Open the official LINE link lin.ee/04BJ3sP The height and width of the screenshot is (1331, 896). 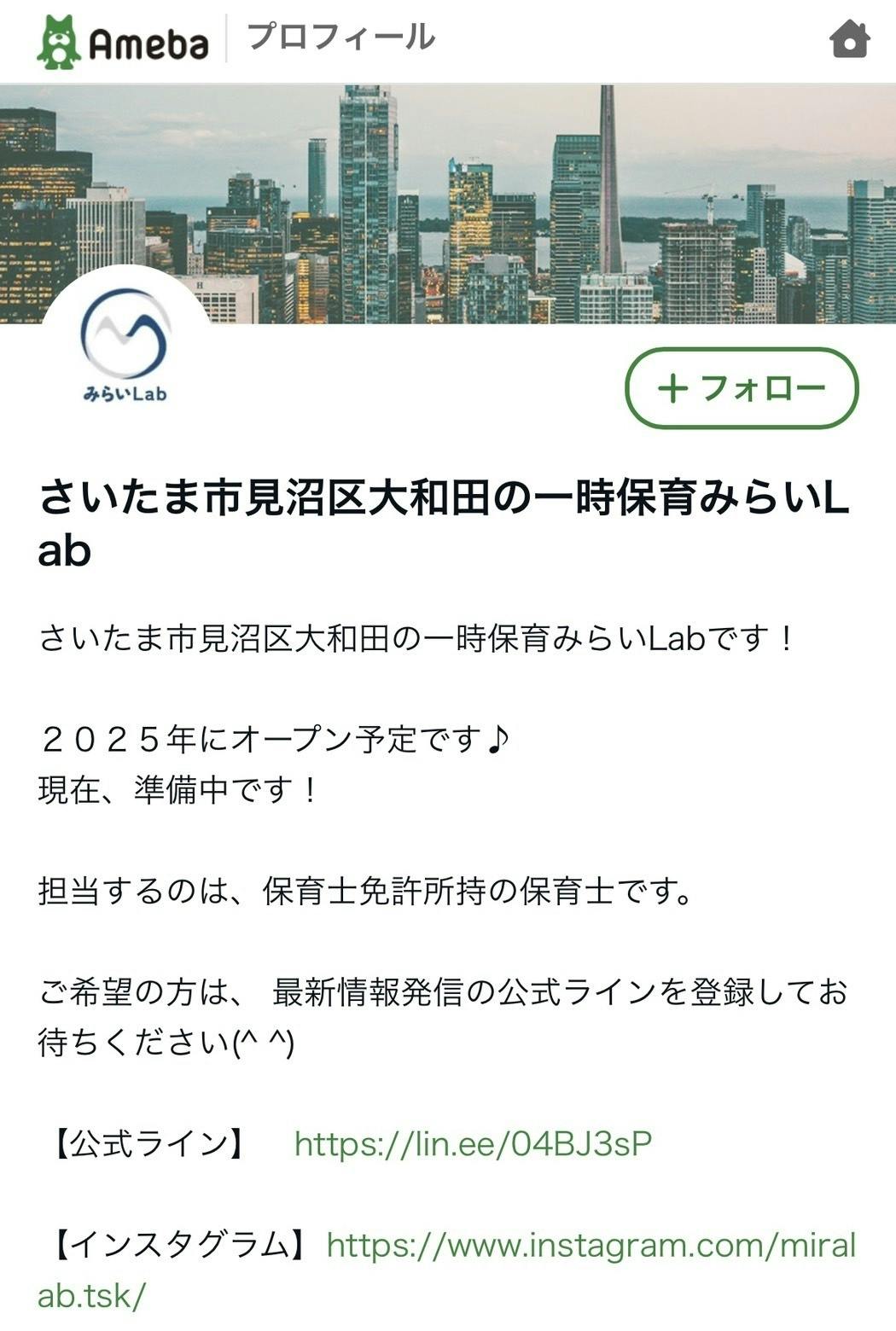473,1143
